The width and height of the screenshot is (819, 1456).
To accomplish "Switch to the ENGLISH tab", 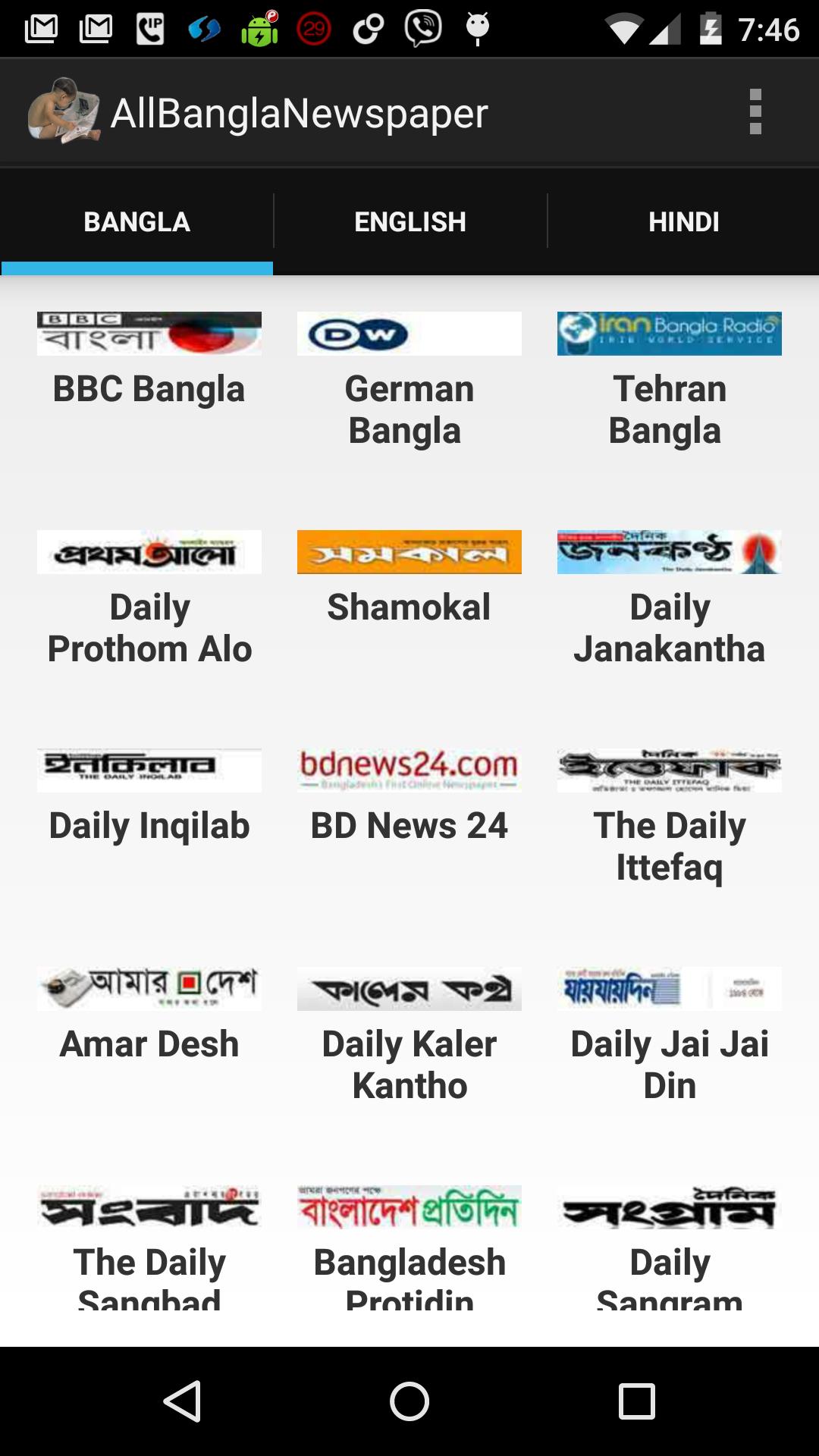I will (x=409, y=221).
